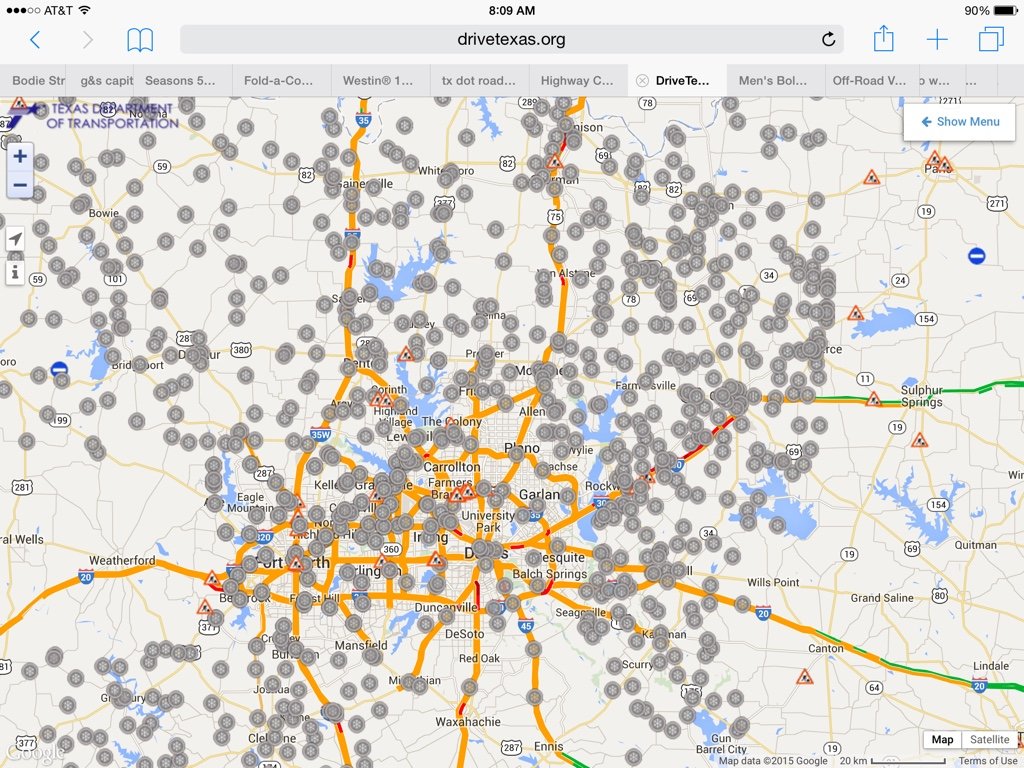The image size is (1024, 768).
Task: Close the DriveTexas tab
Action: 642,80
